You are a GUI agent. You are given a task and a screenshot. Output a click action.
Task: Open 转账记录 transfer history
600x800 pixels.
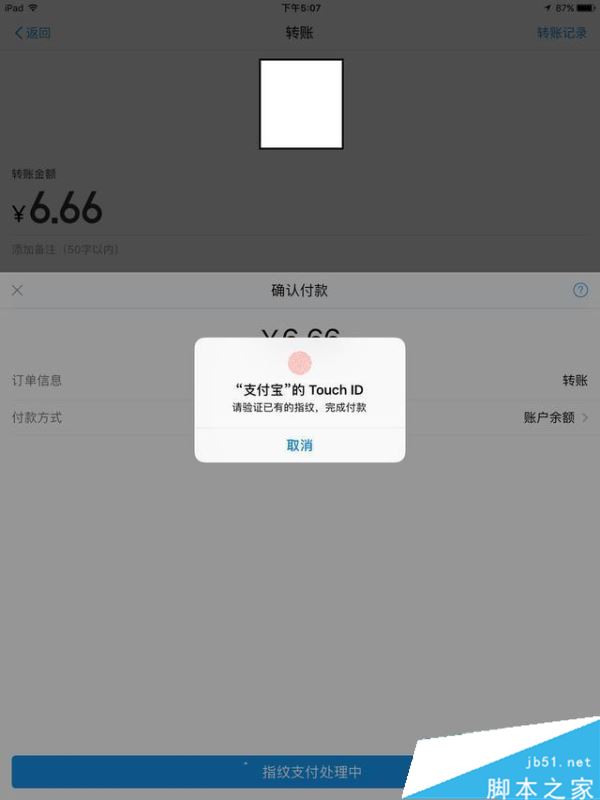561,33
